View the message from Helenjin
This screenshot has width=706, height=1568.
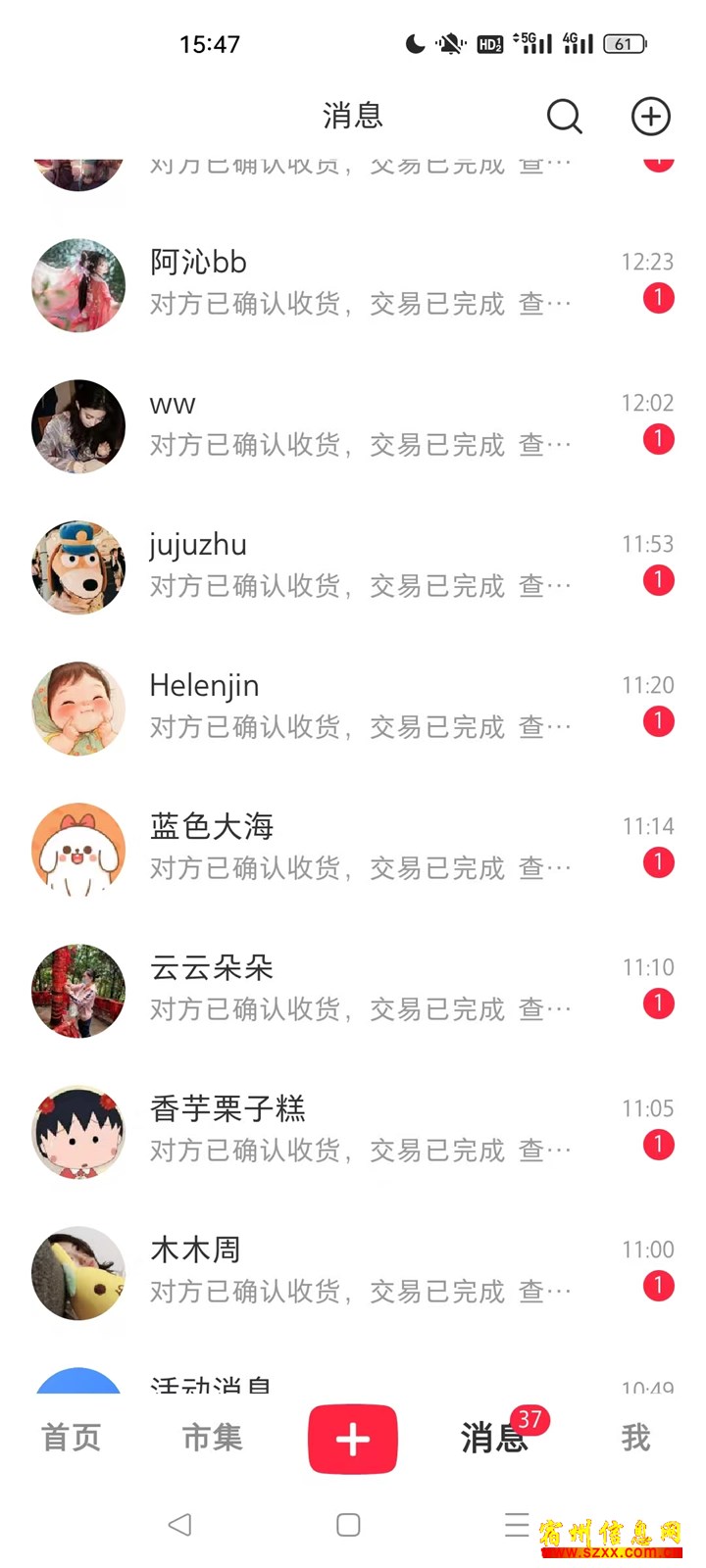click(353, 708)
